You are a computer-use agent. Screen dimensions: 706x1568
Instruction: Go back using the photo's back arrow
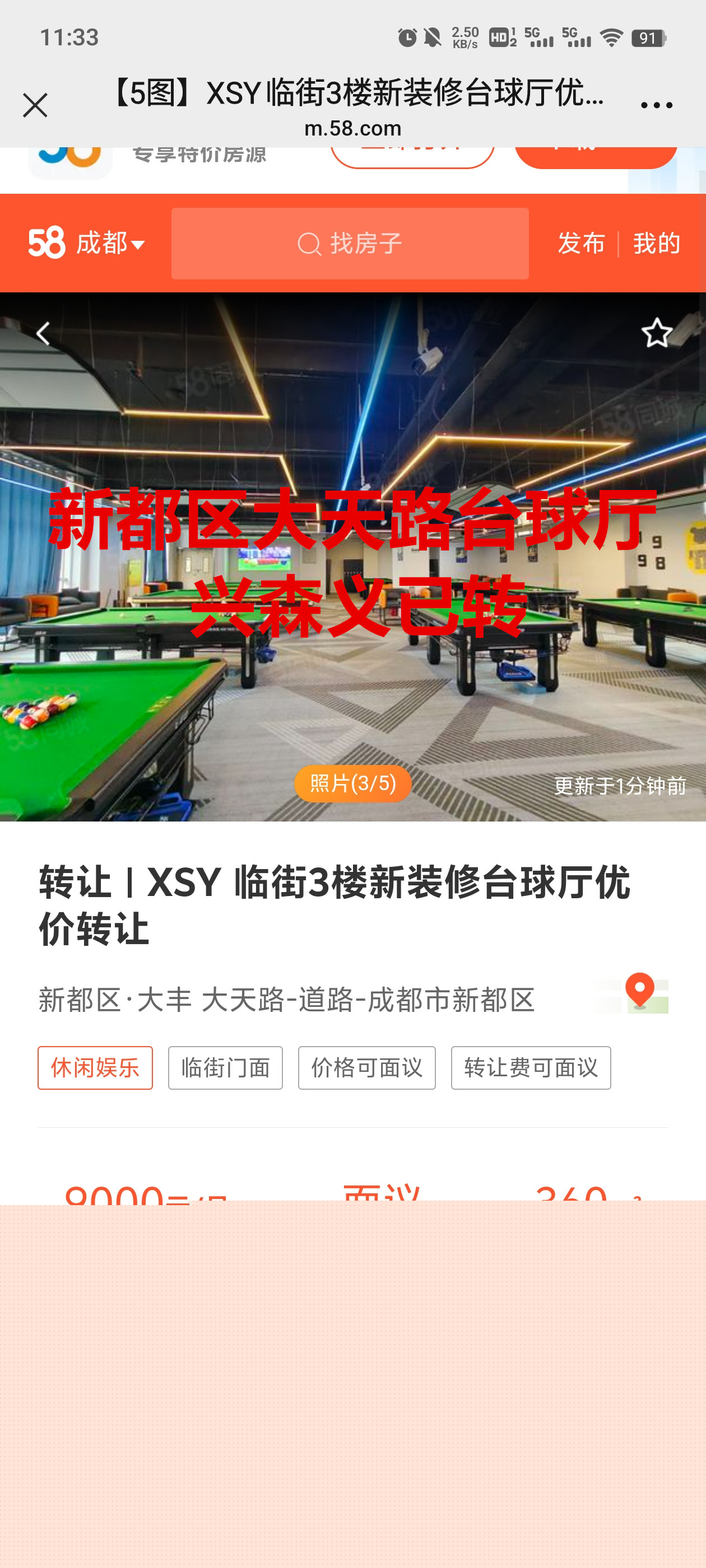[x=43, y=333]
